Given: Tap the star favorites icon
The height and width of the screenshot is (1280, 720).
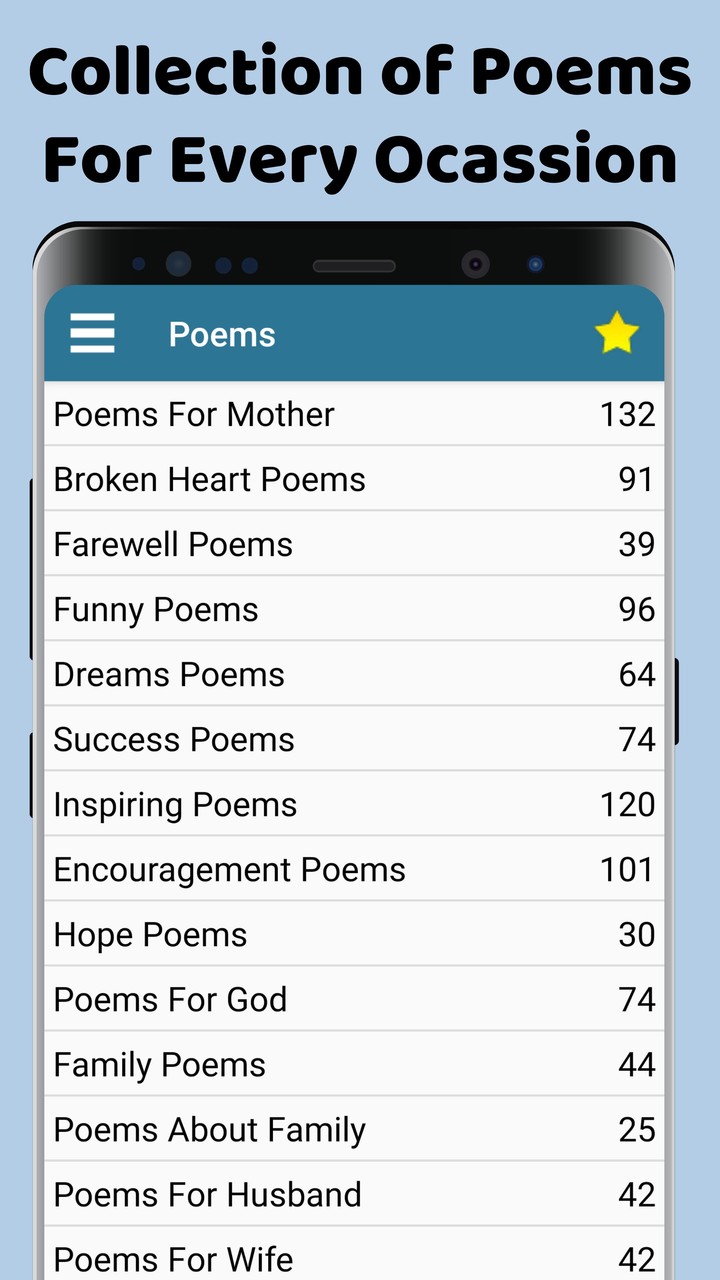Looking at the screenshot, I should click(616, 332).
